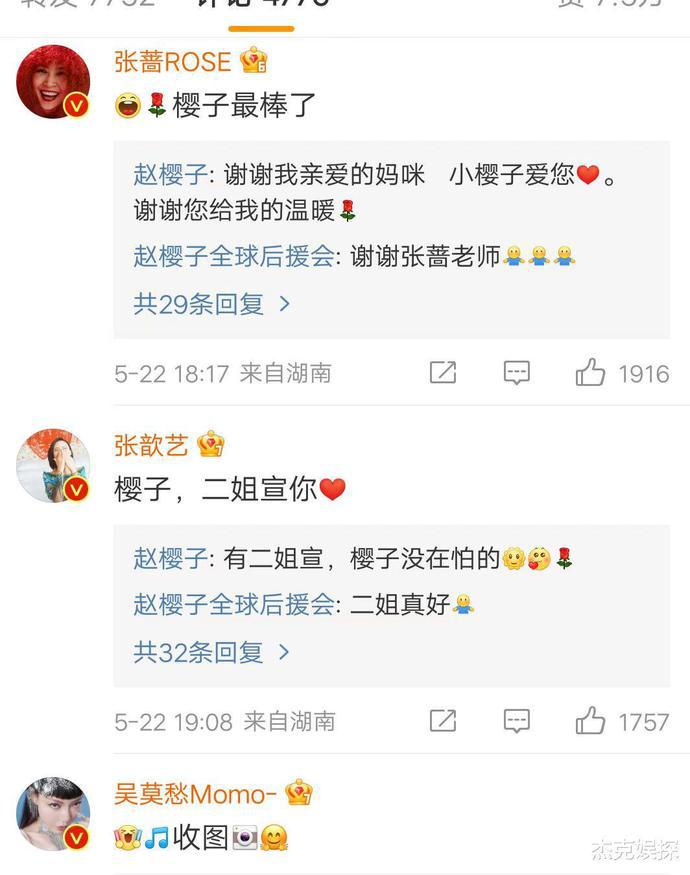The height and width of the screenshot is (875, 690).
Task: Expand all 29 replies under 张蔷ROSE's comment
Action: point(212,304)
